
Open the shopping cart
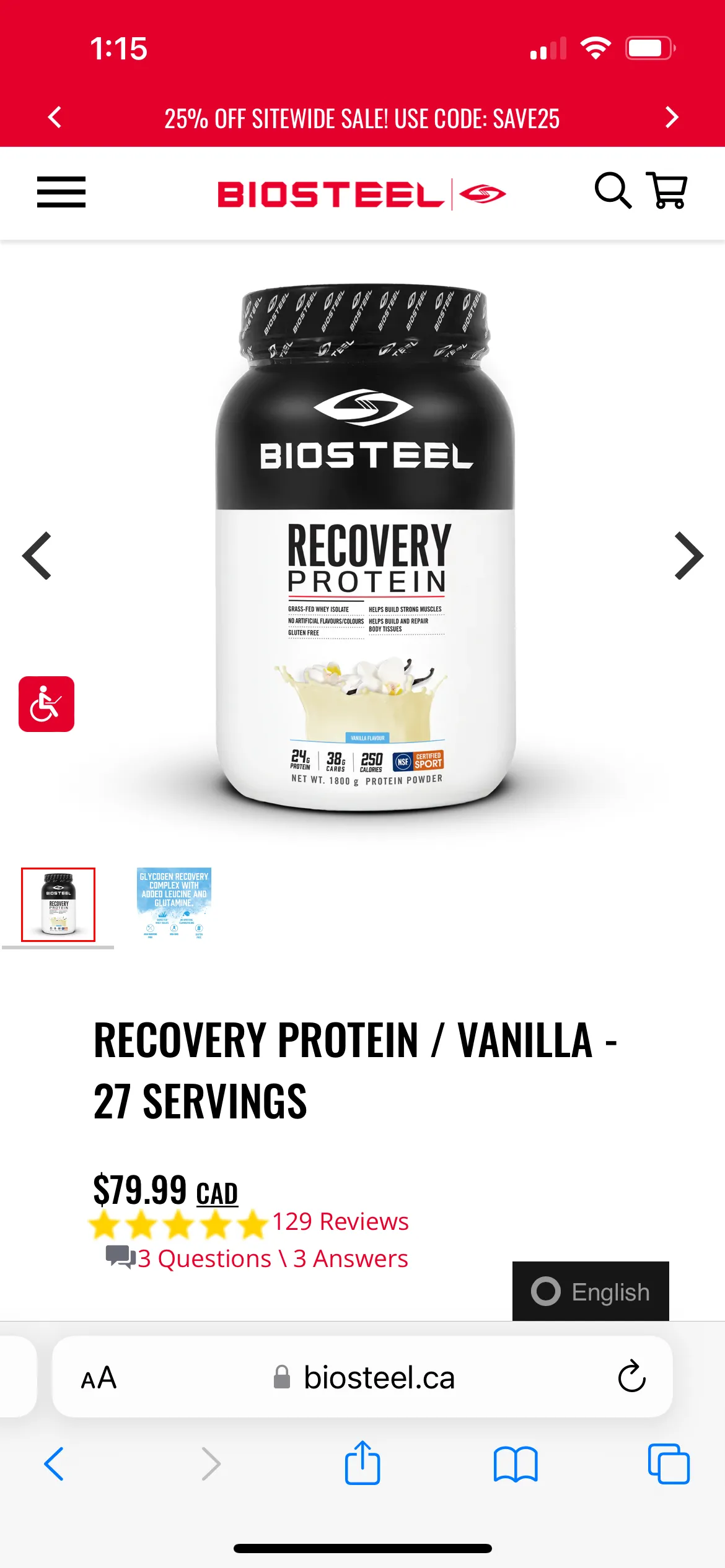pyautogui.click(x=667, y=191)
